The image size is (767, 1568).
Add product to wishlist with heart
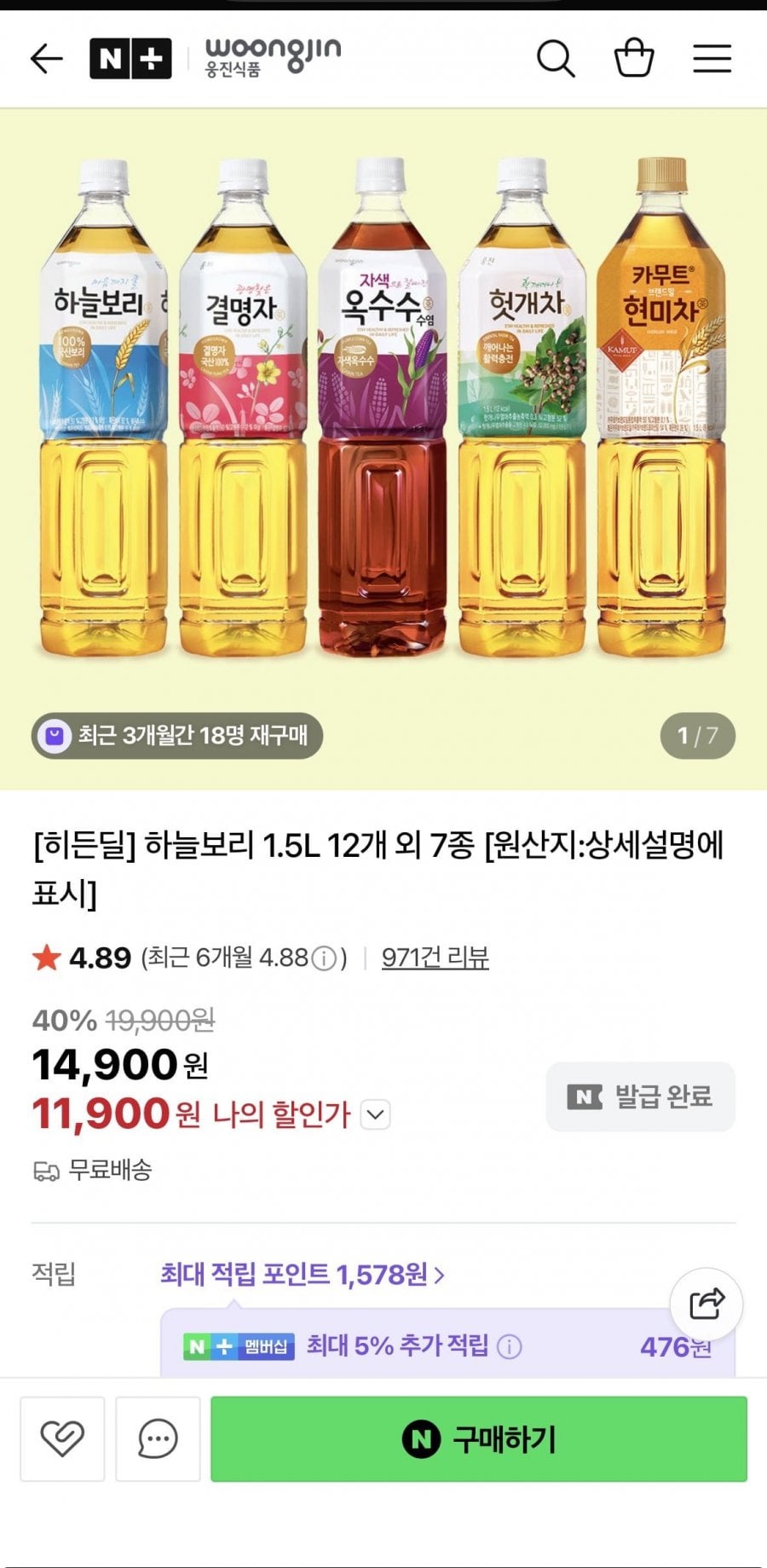click(x=62, y=1438)
